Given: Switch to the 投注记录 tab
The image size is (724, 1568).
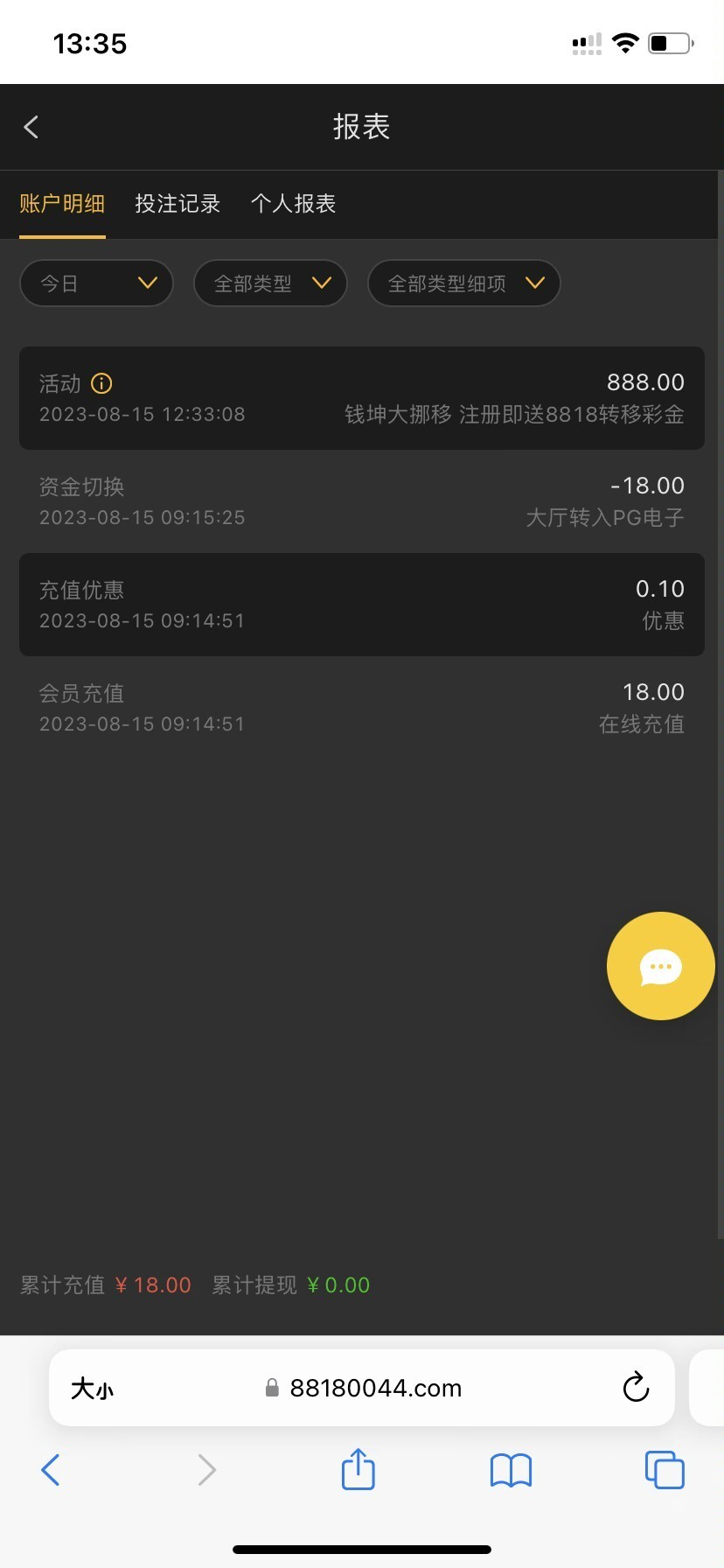Looking at the screenshot, I should click(178, 204).
